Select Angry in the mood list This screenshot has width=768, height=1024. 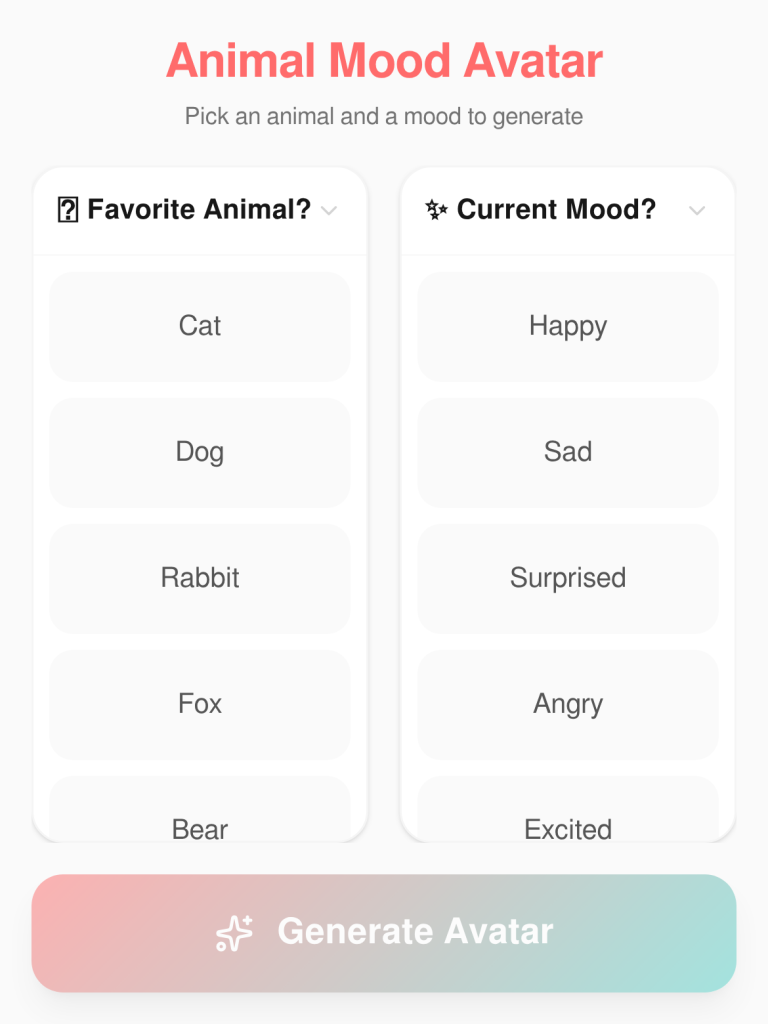(568, 704)
